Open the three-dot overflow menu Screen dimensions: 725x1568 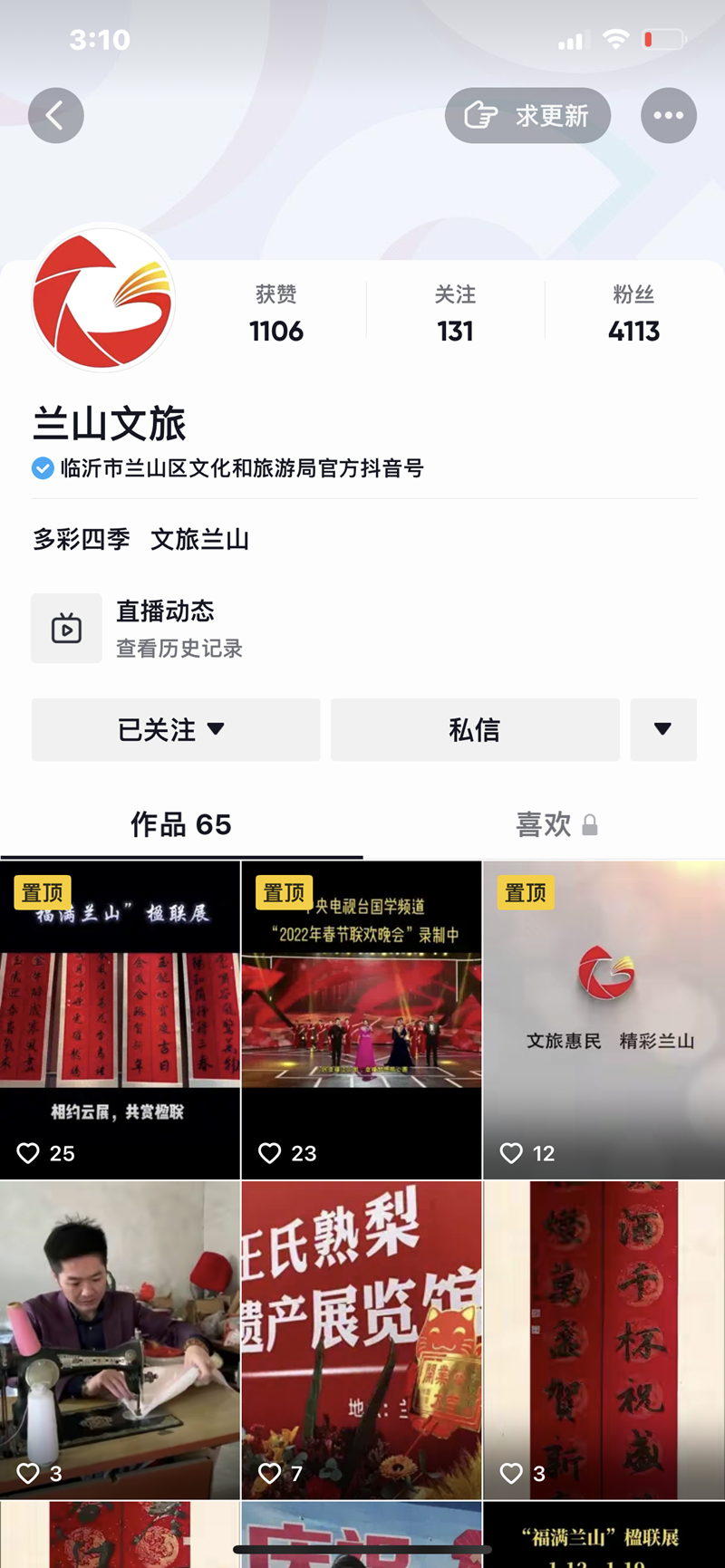click(x=669, y=115)
